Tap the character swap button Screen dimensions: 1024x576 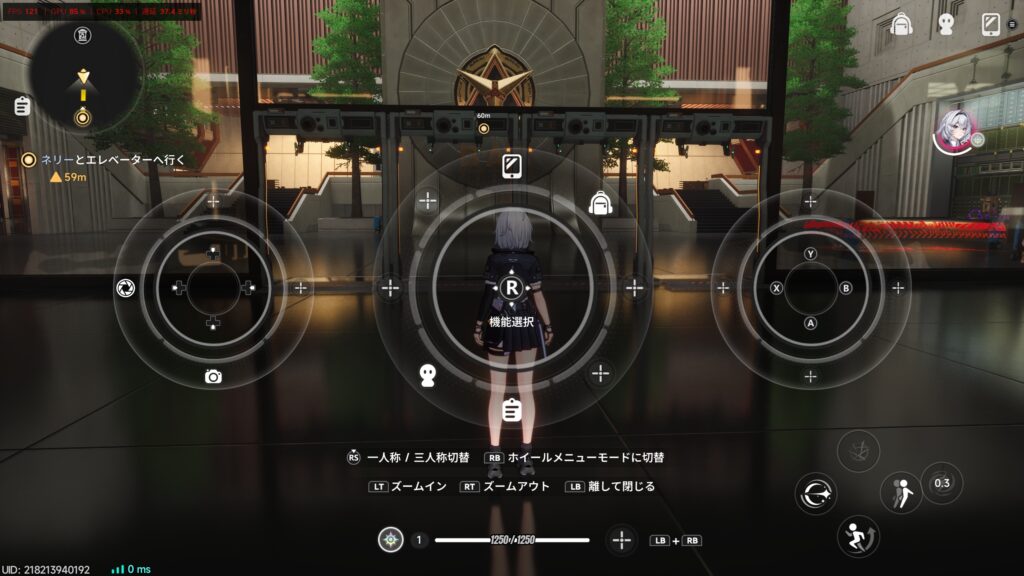coord(900,494)
